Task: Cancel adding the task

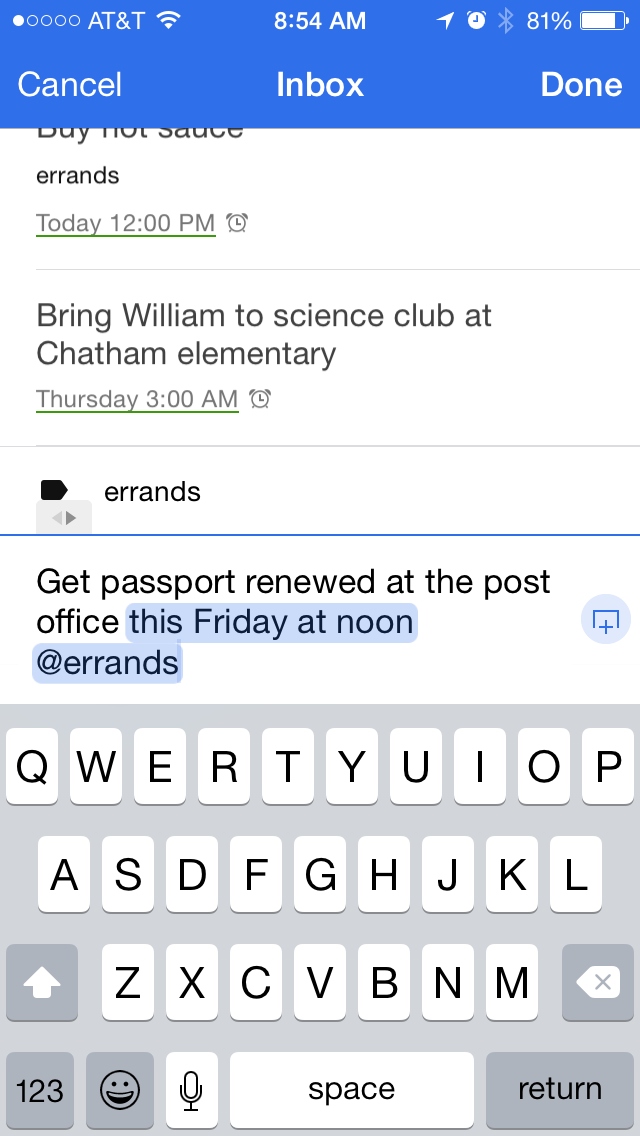Action: tap(70, 85)
